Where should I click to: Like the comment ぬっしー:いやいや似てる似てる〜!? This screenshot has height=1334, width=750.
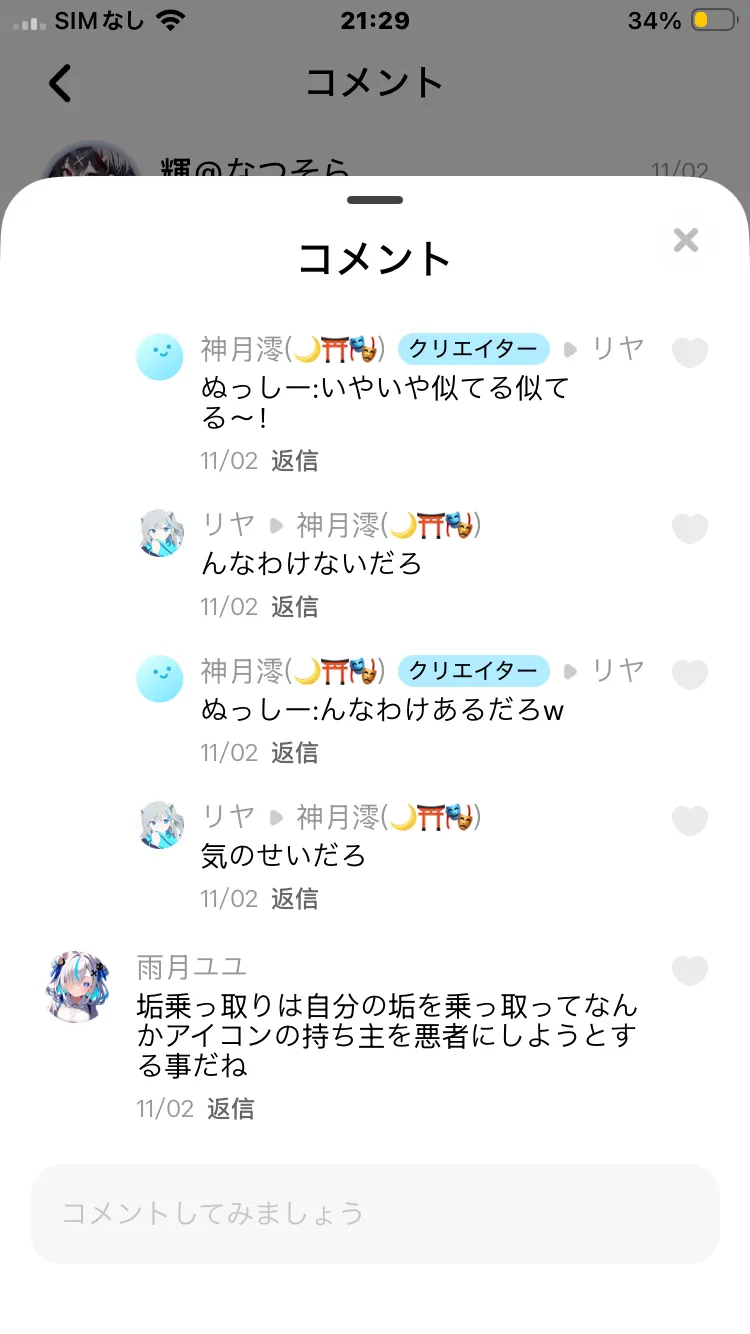tap(689, 353)
